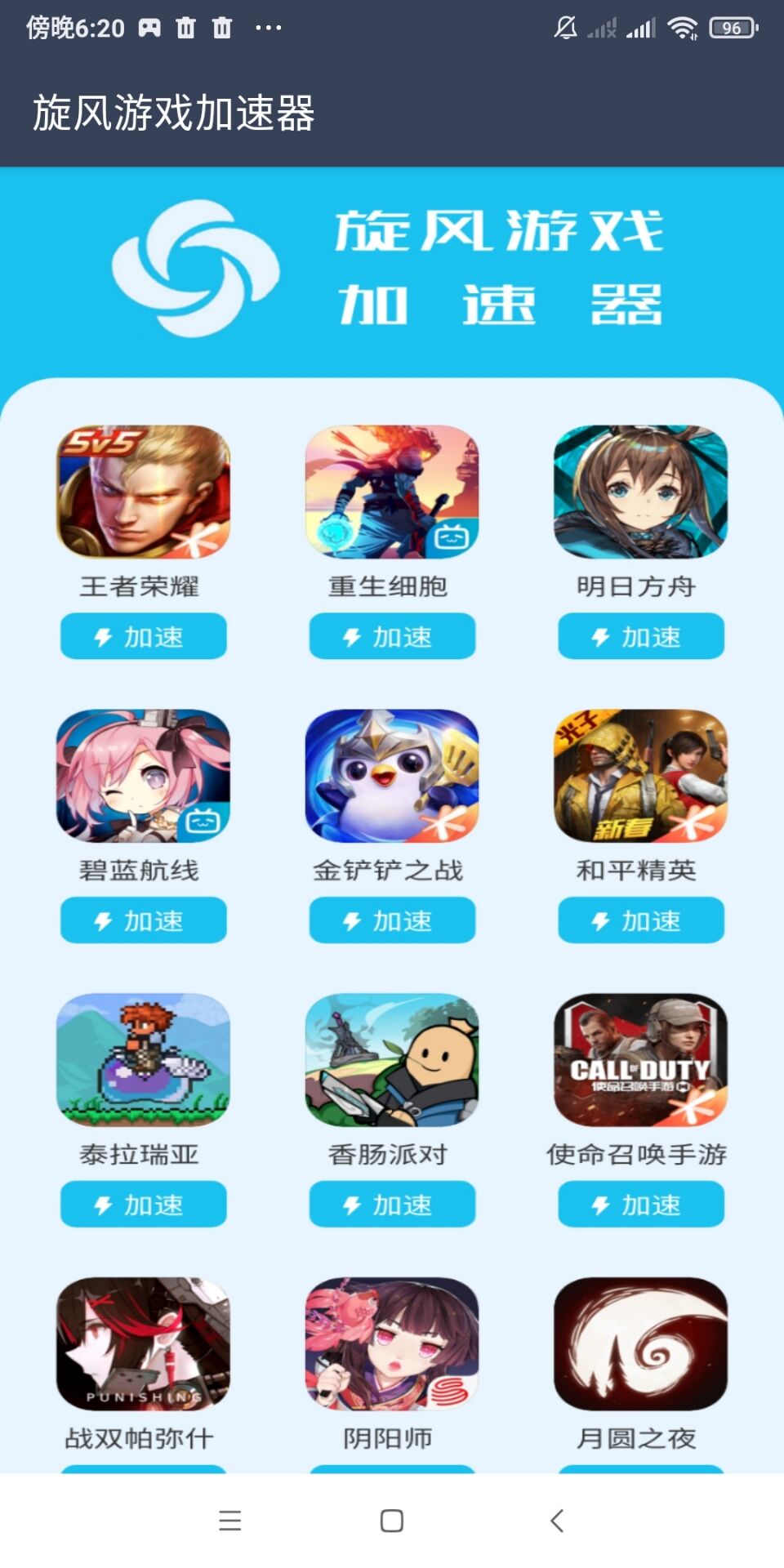This screenshot has height=1568, width=784.
Task: Select the 重生细胞 game tile
Action: [392, 492]
